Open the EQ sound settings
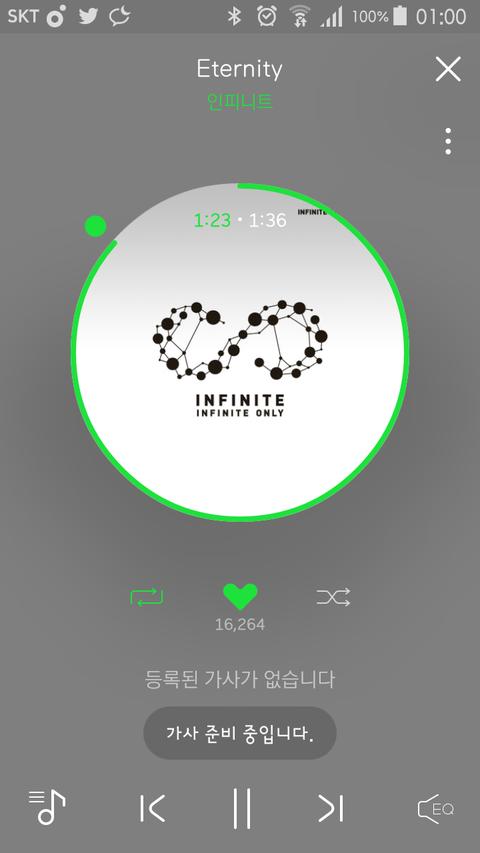 435,808
